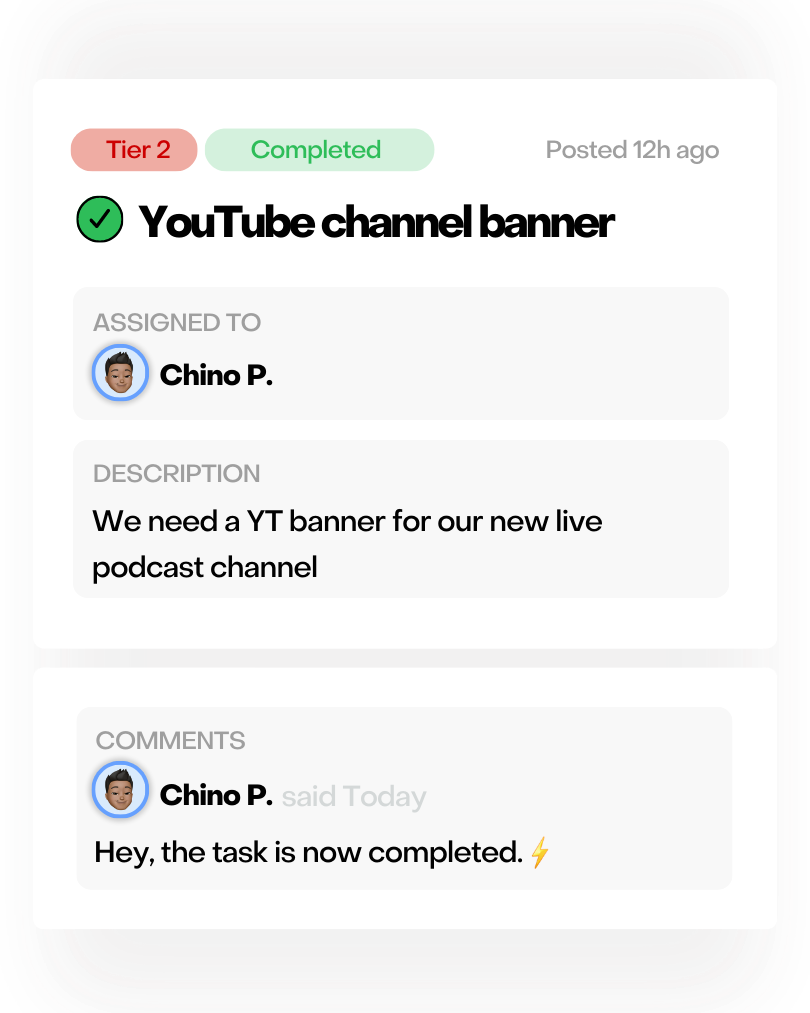Image resolution: width=810 pixels, height=1013 pixels.
Task: Toggle the green completed checkmark on the task
Action: (99, 220)
